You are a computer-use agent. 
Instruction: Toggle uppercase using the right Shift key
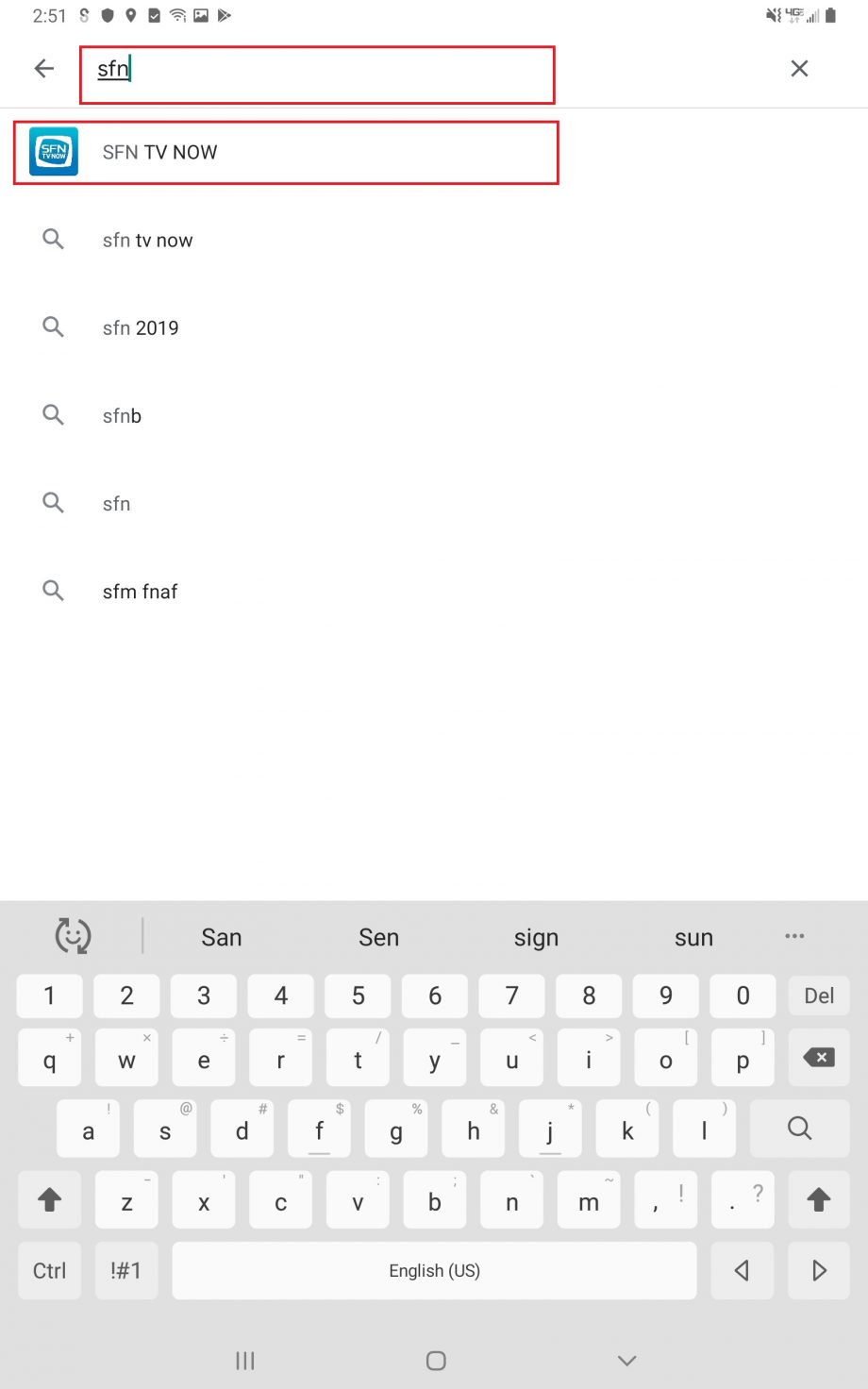point(817,1199)
